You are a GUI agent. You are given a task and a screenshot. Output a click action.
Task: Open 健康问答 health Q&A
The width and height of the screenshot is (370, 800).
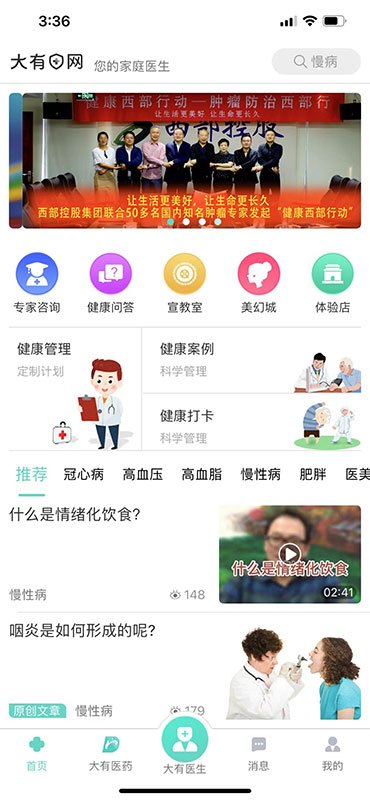(x=111, y=284)
